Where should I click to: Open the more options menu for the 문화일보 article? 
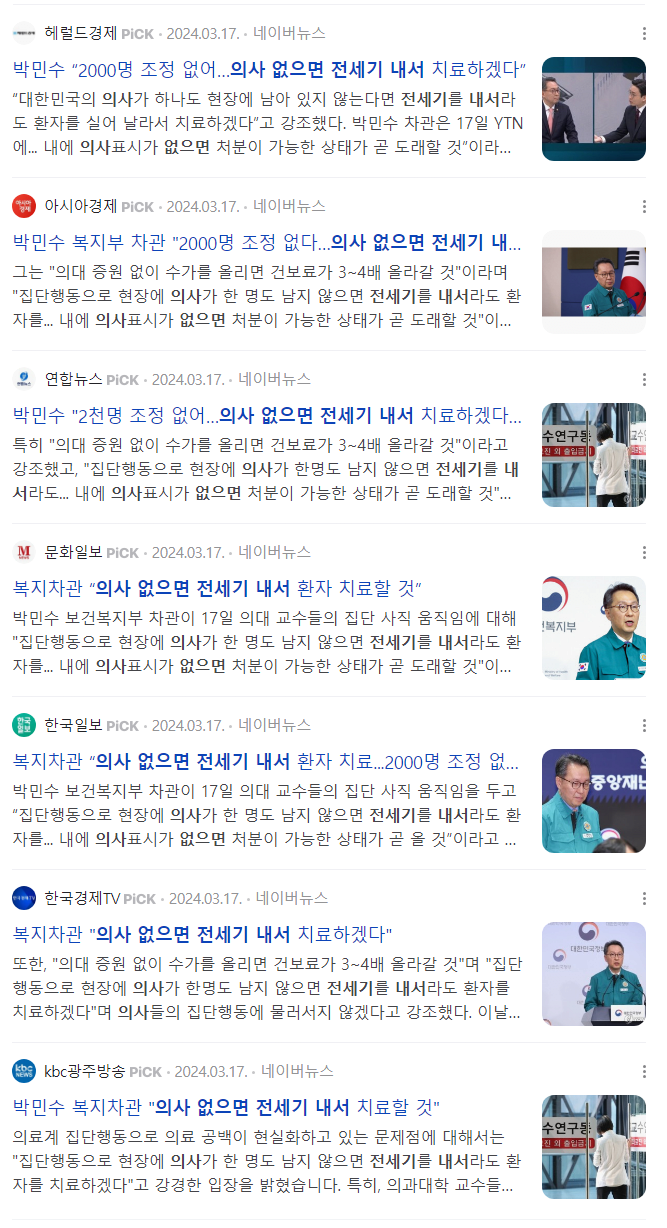pos(644,553)
